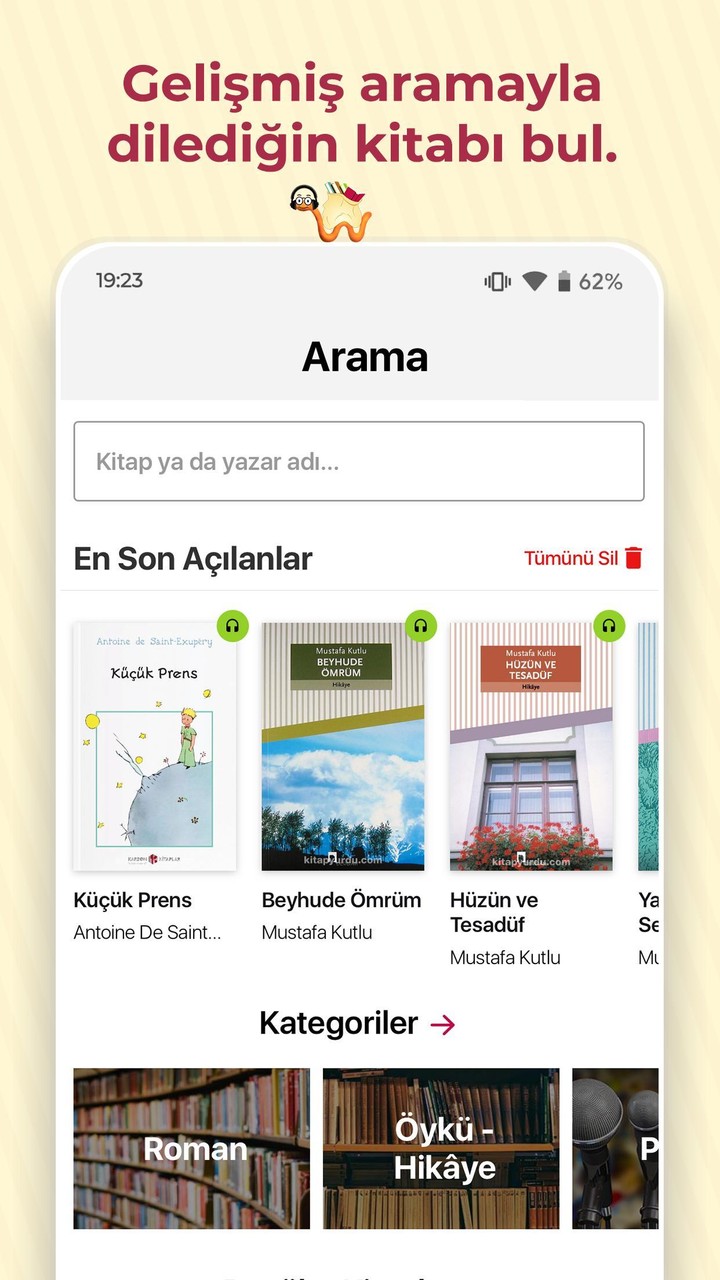Tap the vibrate mode icon in the status bar

[496, 282]
